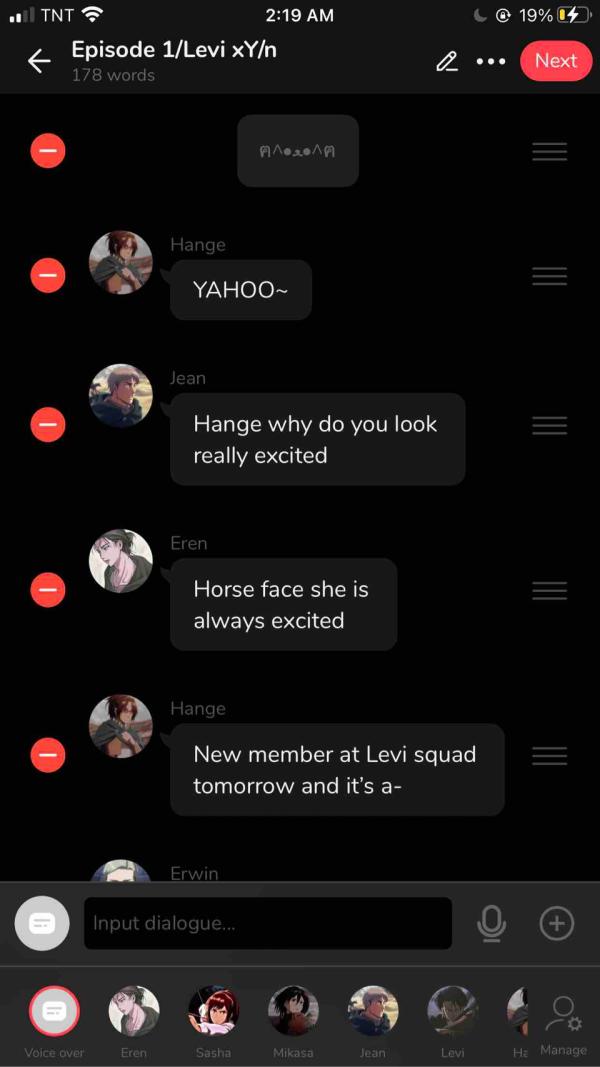Edit the episode title with the pencil icon
Image resolution: width=600 pixels, height=1067 pixels.
tap(447, 62)
